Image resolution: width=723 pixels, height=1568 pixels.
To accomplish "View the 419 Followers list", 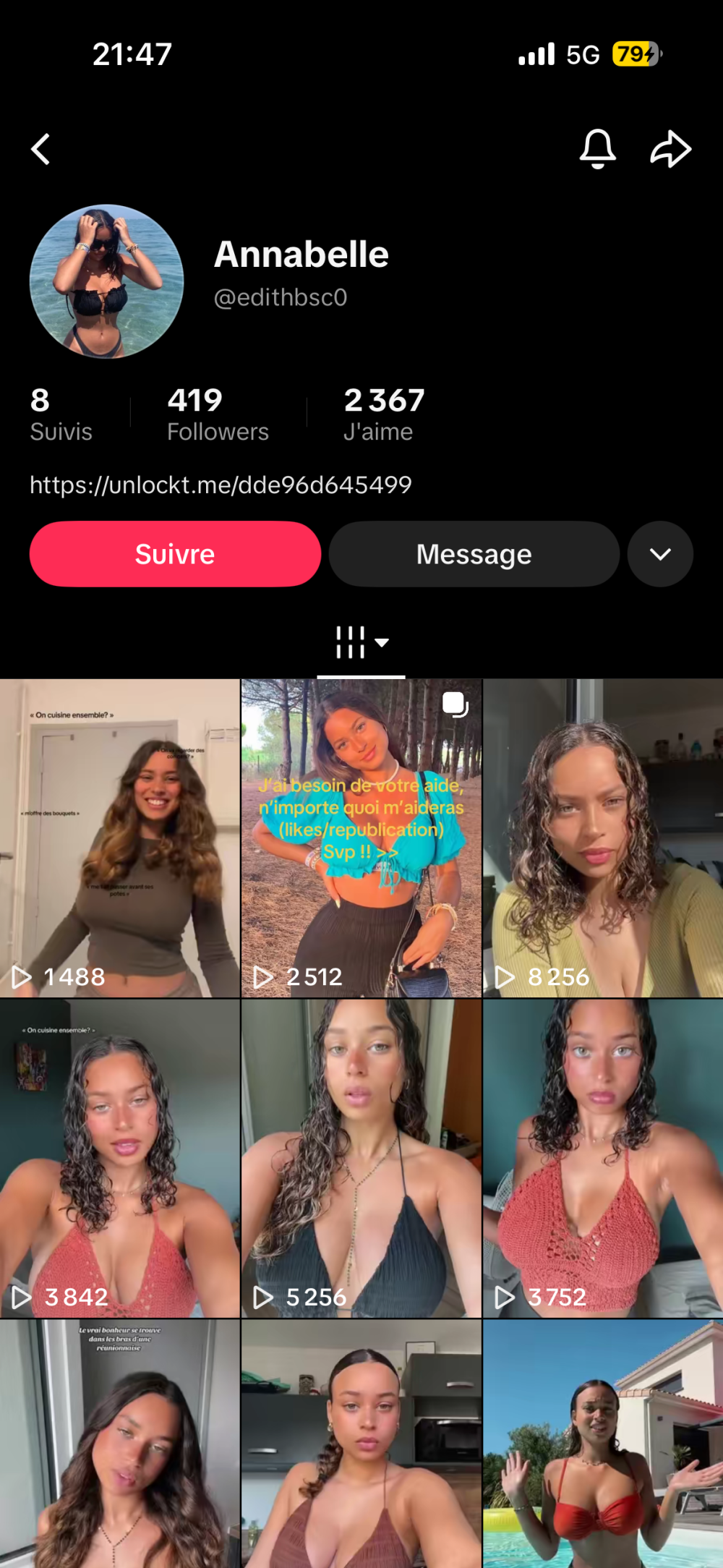I will pyautogui.click(x=218, y=414).
